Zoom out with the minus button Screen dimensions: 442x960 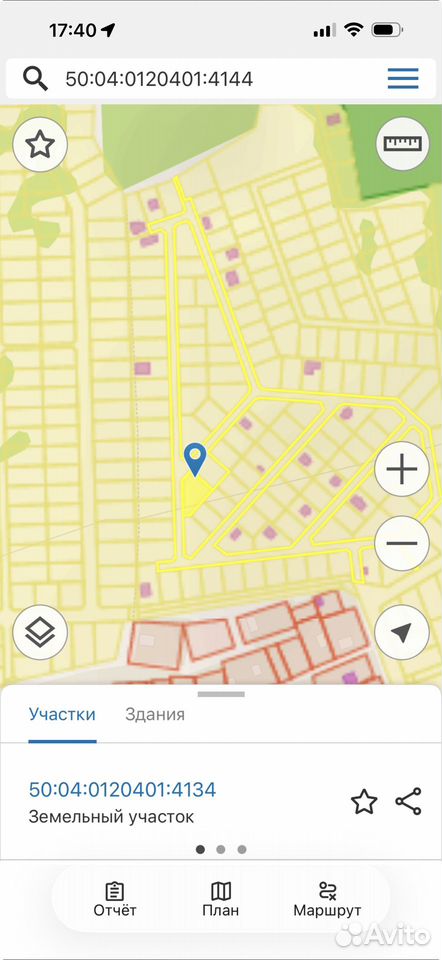pyautogui.click(x=402, y=543)
